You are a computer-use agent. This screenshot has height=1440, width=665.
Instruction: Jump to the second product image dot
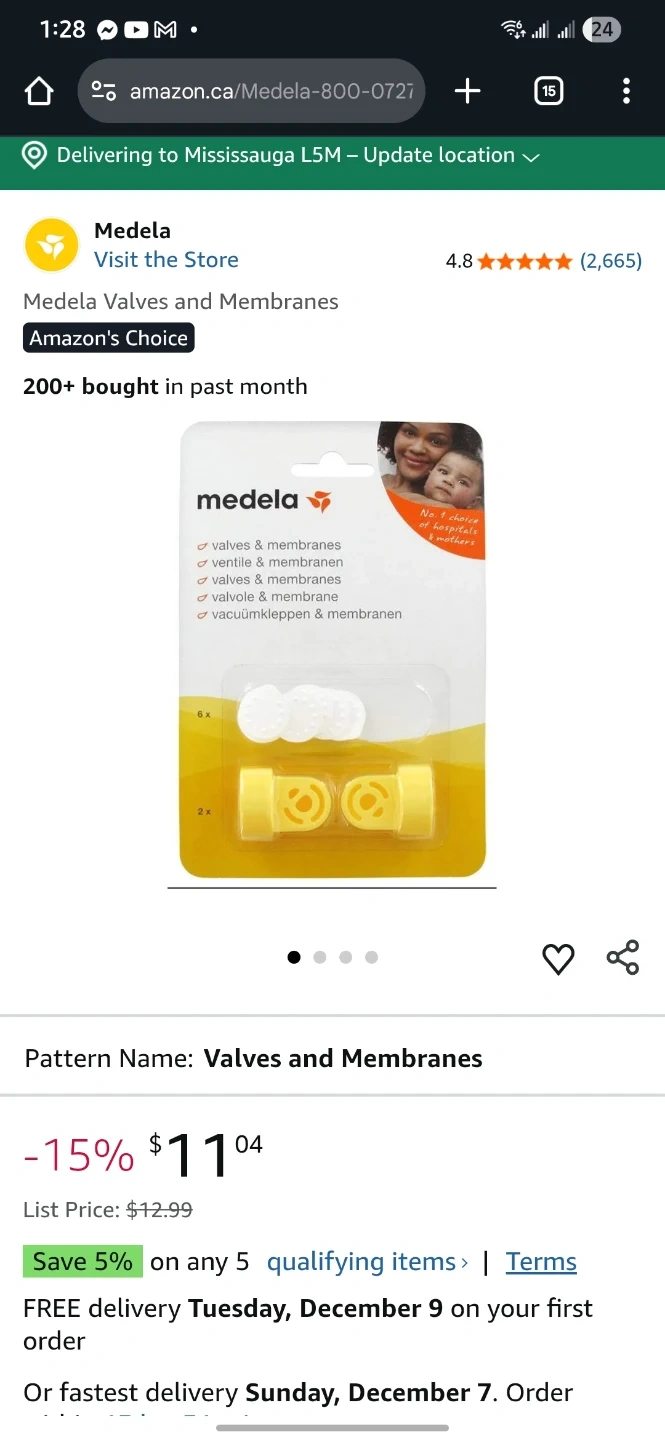(320, 958)
